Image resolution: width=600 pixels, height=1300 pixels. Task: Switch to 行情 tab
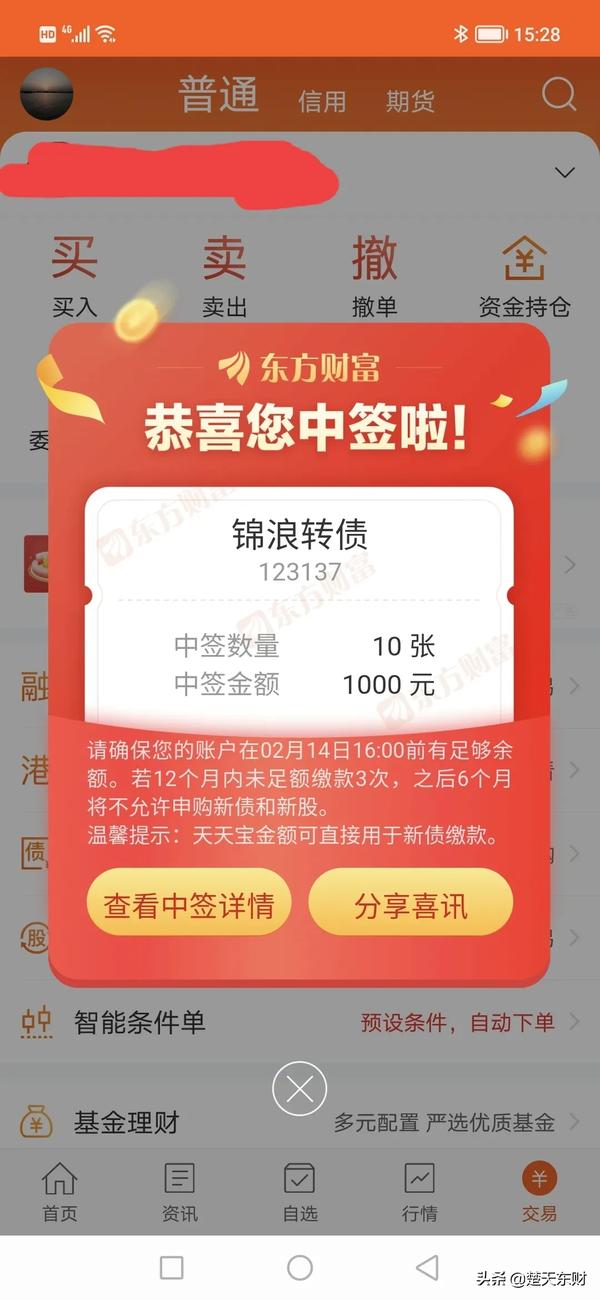(420, 1192)
